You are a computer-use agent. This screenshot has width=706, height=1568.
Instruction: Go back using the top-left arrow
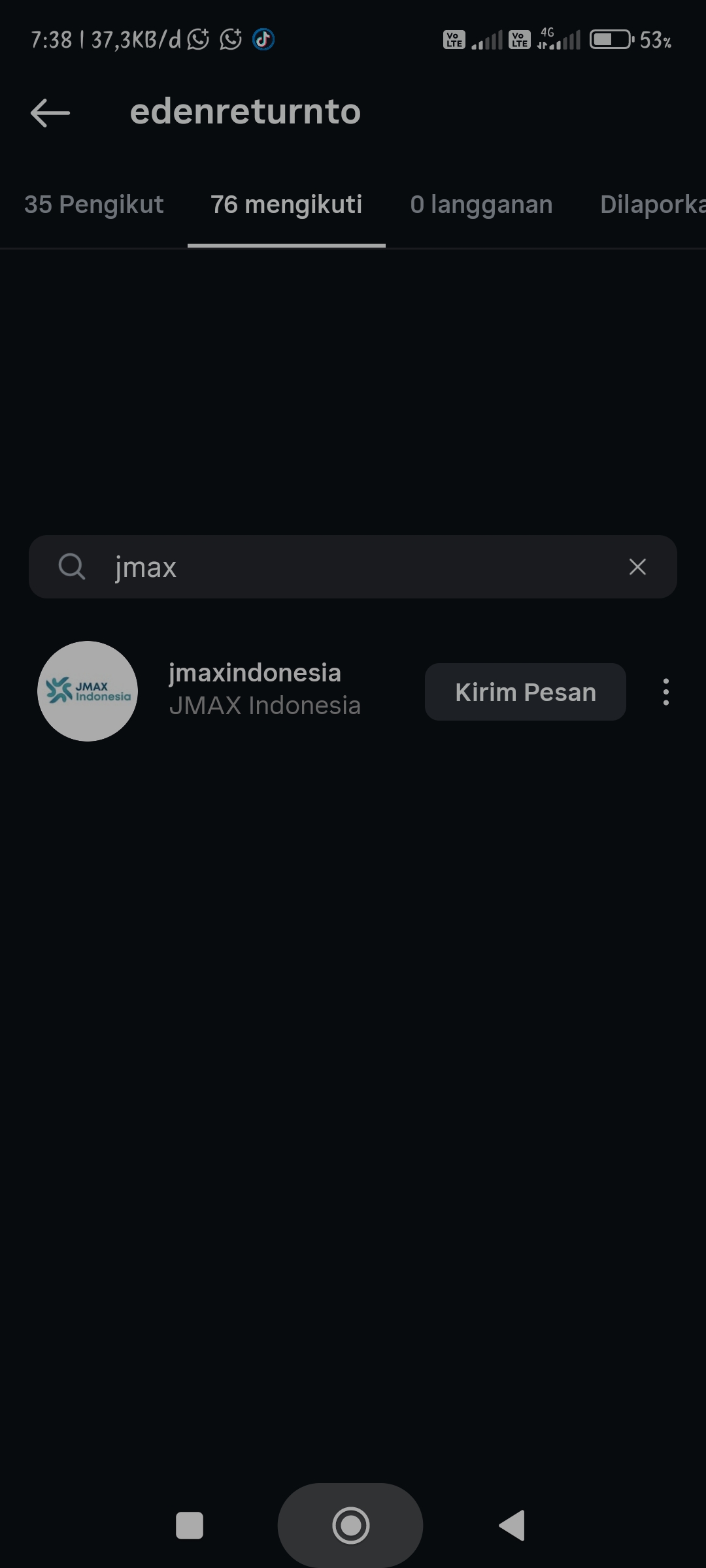[50, 112]
